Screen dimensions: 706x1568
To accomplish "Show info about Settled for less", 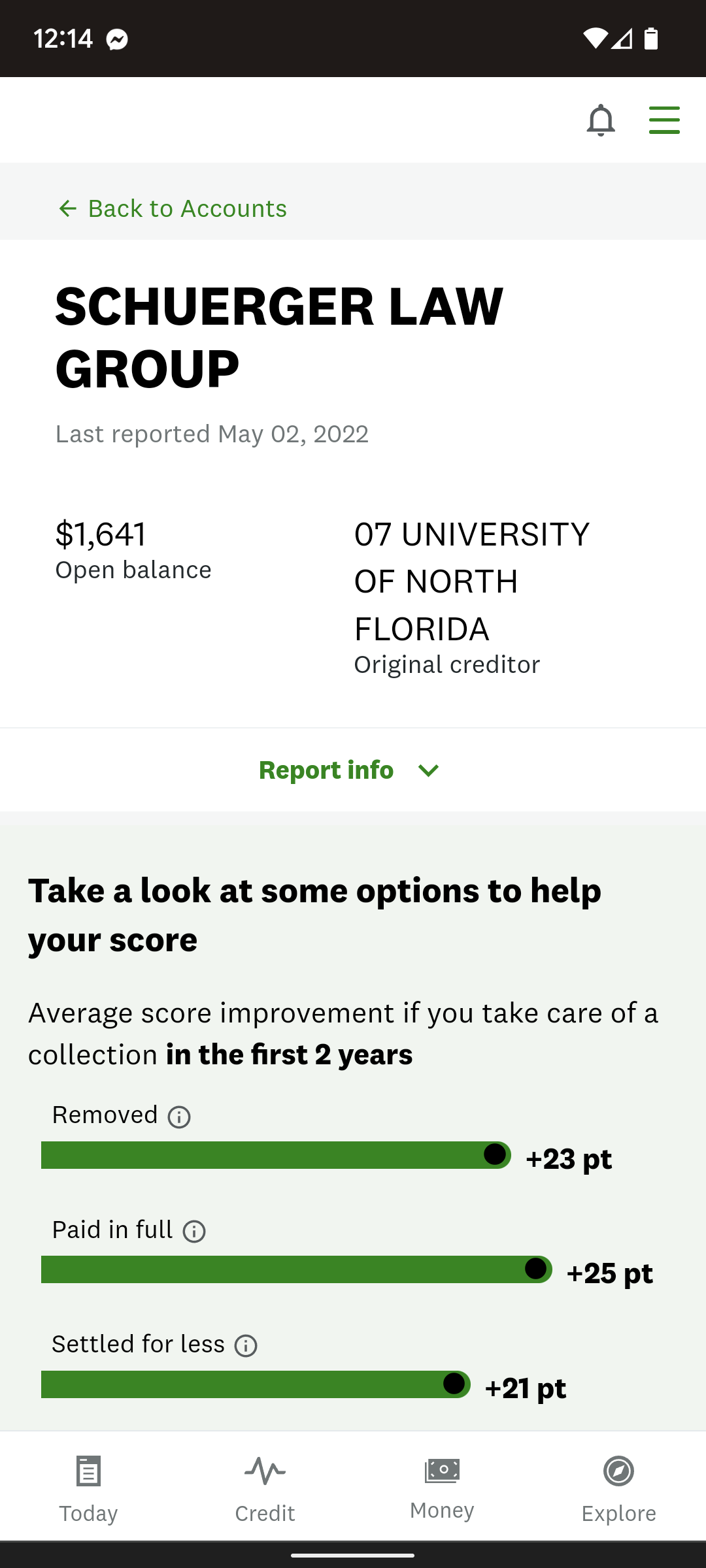I will [x=246, y=1346].
